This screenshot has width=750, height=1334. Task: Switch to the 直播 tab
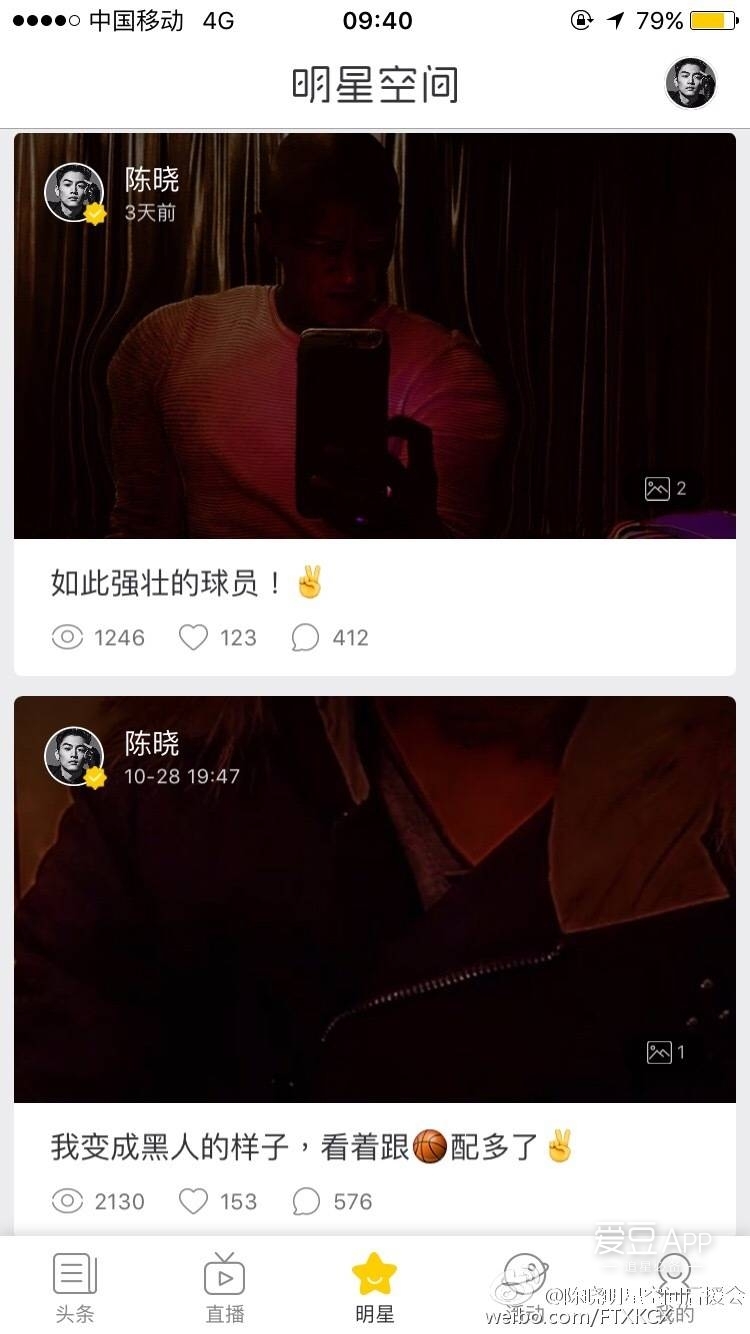[225, 1286]
